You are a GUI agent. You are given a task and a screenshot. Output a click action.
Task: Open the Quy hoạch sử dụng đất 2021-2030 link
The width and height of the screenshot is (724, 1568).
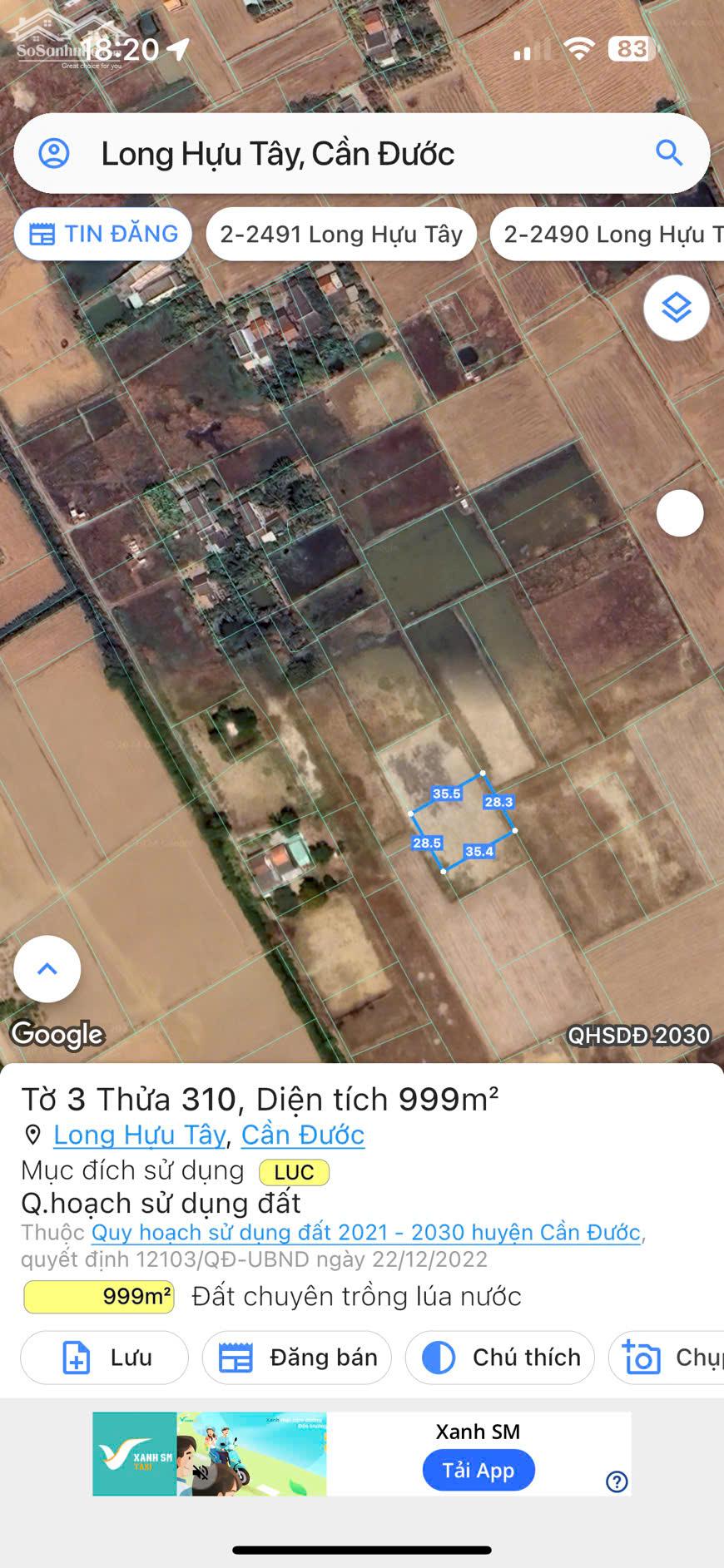pyautogui.click(x=366, y=1233)
